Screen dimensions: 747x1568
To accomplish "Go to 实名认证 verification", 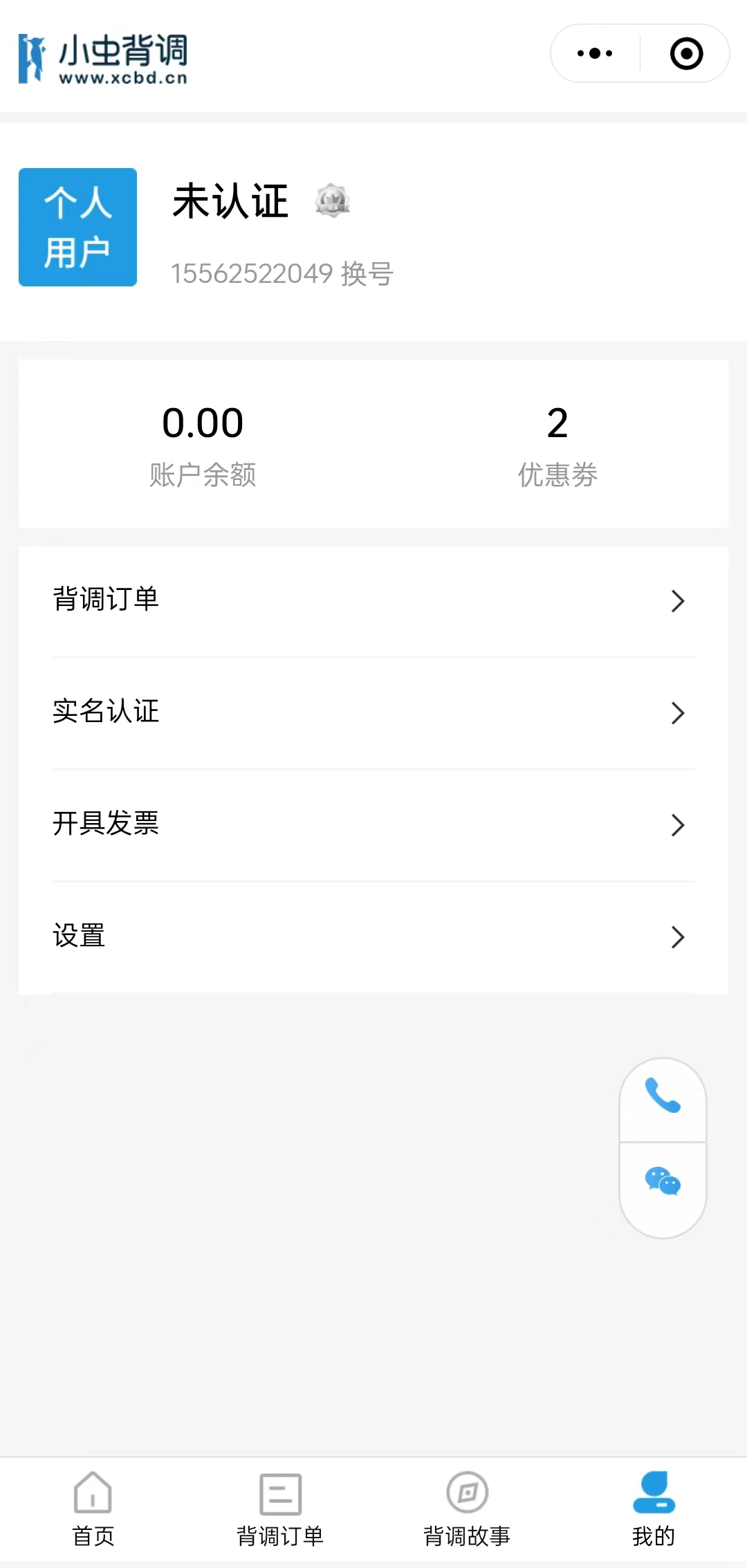I will 373,712.
